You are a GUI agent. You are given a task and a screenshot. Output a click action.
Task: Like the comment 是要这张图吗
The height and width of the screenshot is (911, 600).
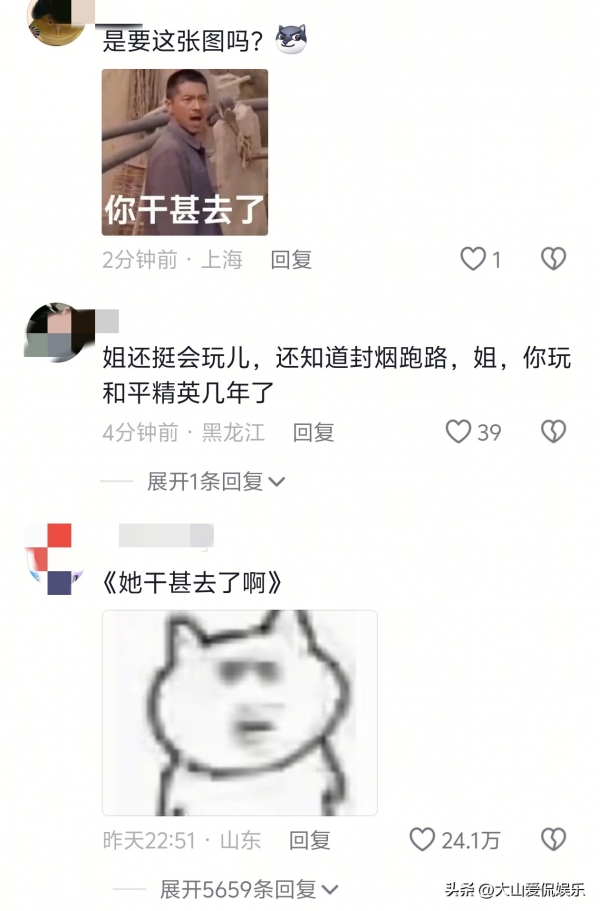pyautogui.click(x=472, y=260)
